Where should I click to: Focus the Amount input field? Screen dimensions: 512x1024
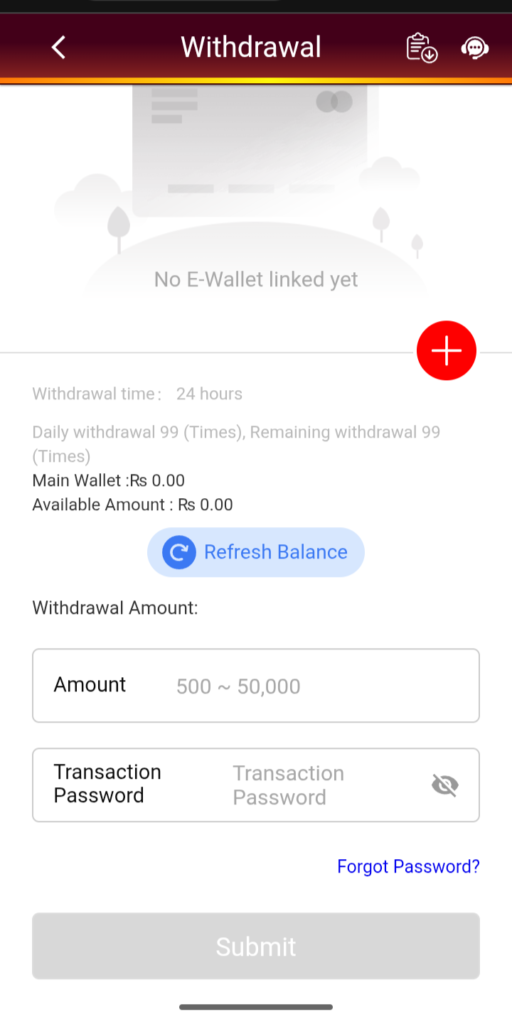256,686
